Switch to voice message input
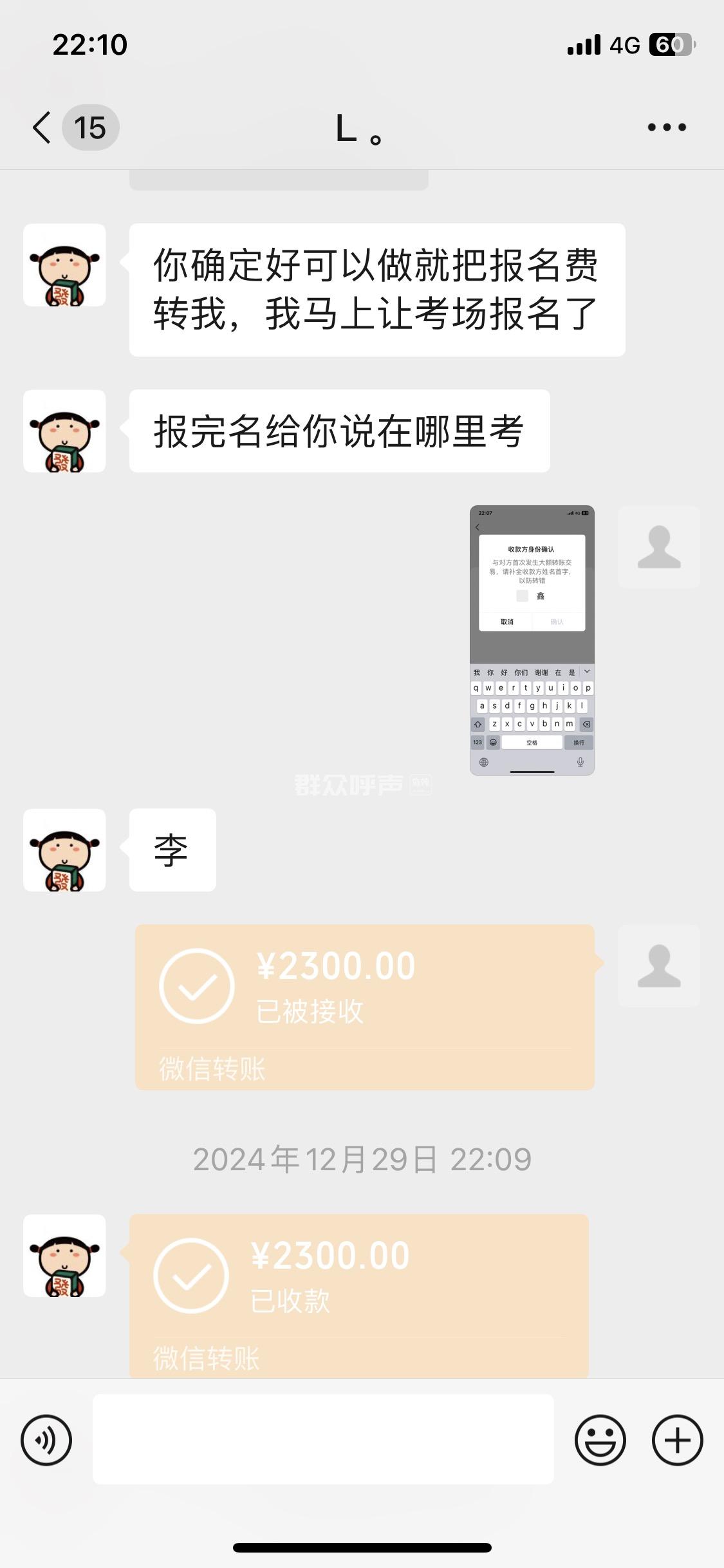This screenshot has width=724, height=1568. pos(46,1441)
